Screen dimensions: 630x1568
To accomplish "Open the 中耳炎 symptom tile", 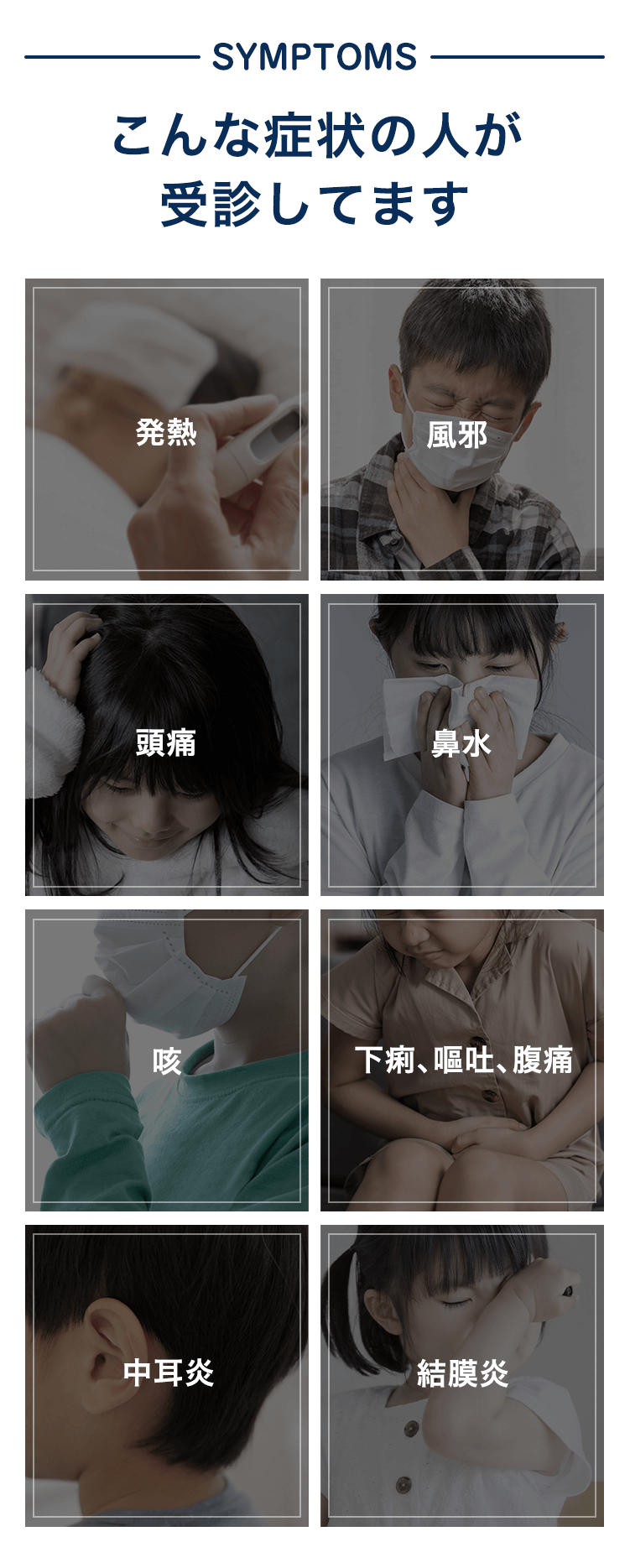I will (167, 1376).
